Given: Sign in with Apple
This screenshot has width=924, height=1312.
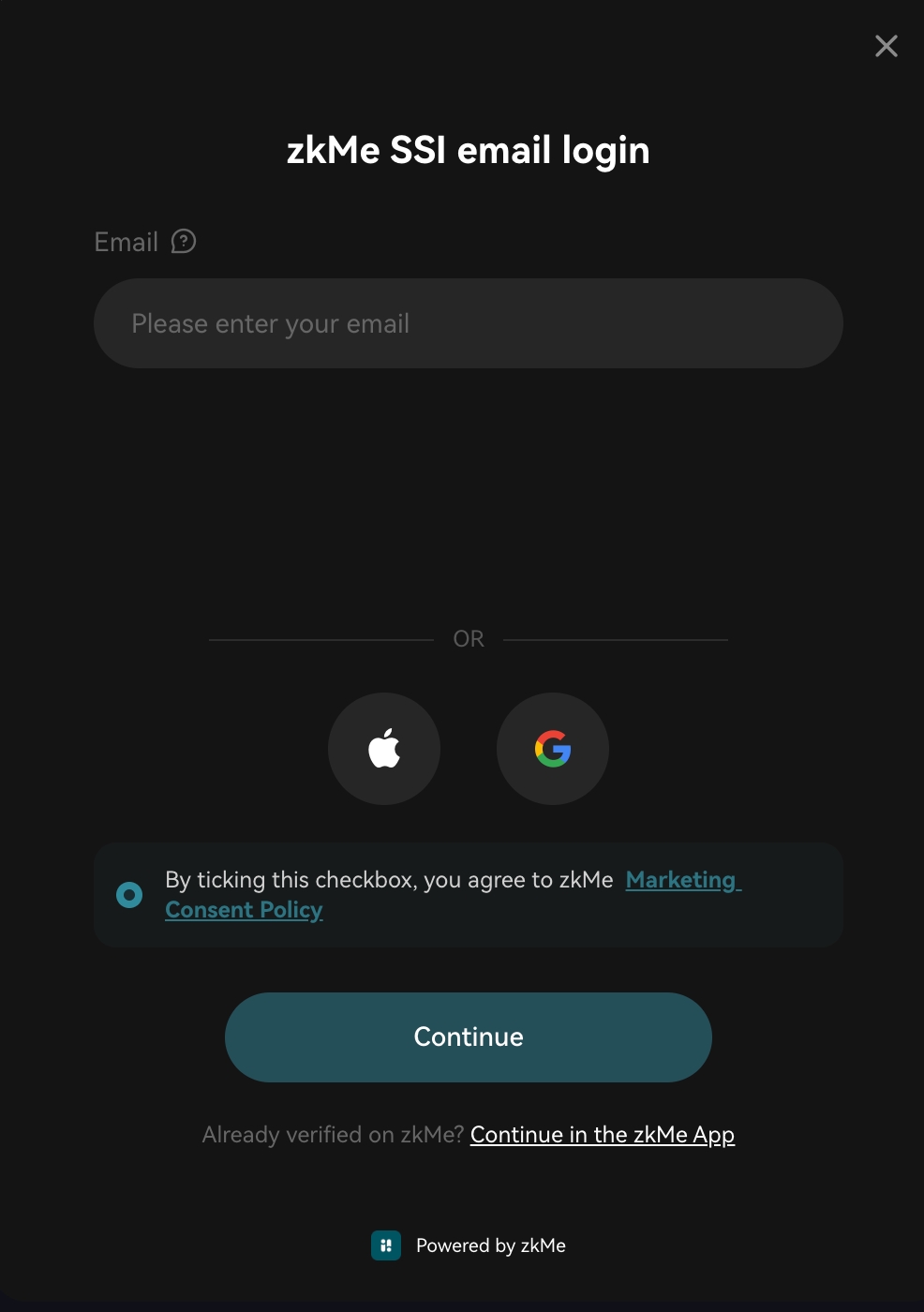Looking at the screenshot, I should pyautogui.click(x=384, y=749).
